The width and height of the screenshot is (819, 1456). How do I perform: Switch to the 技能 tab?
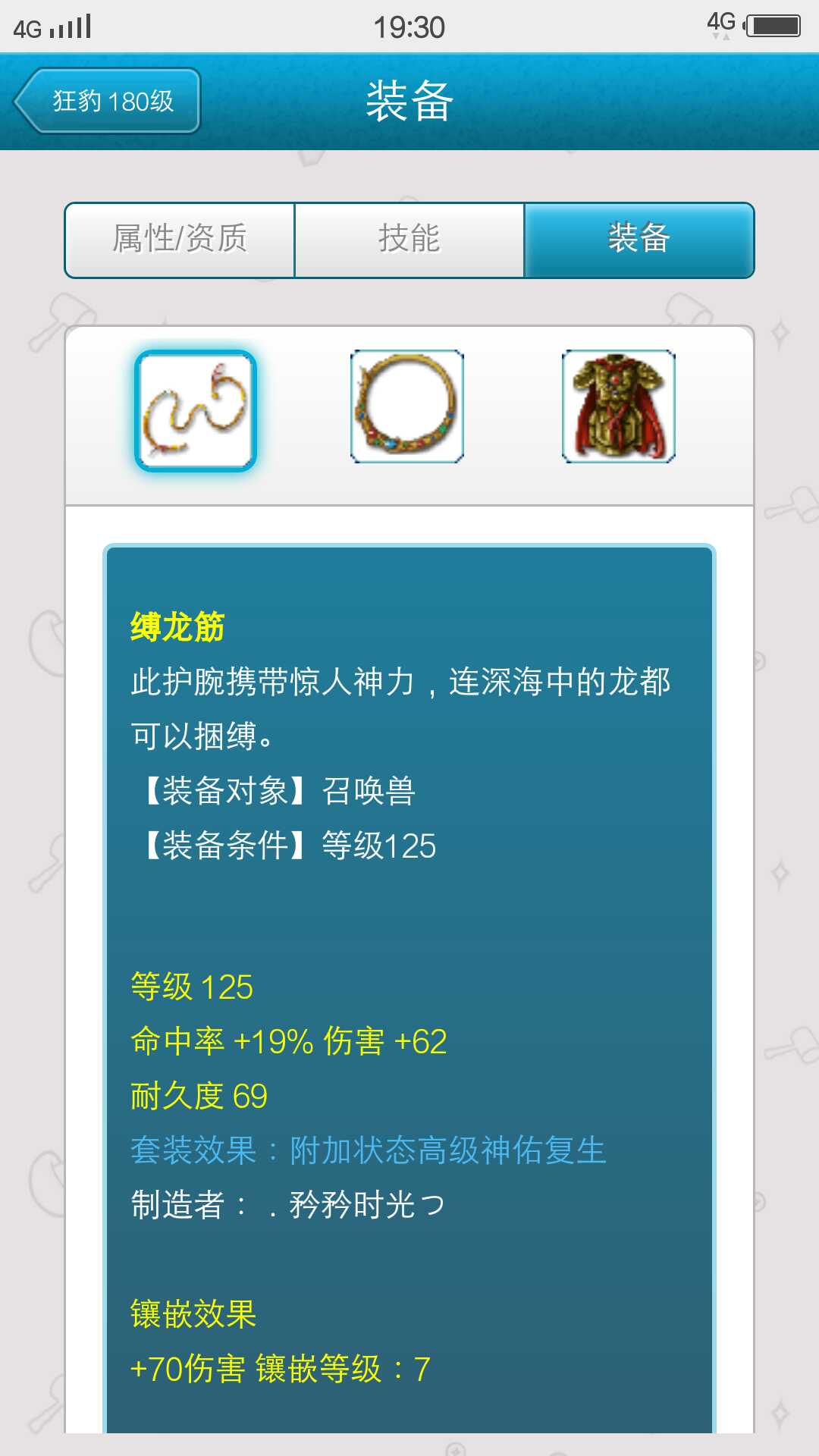[409, 240]
